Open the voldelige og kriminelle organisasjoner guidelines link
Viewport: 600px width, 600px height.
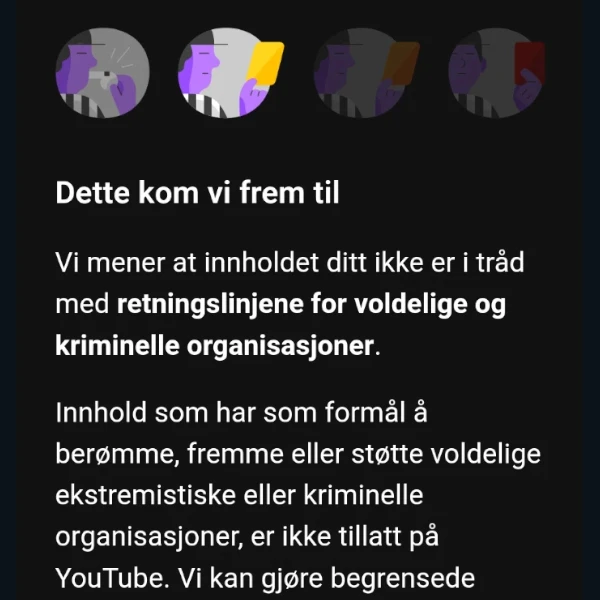pyautogui.click(x=311, y=306)
